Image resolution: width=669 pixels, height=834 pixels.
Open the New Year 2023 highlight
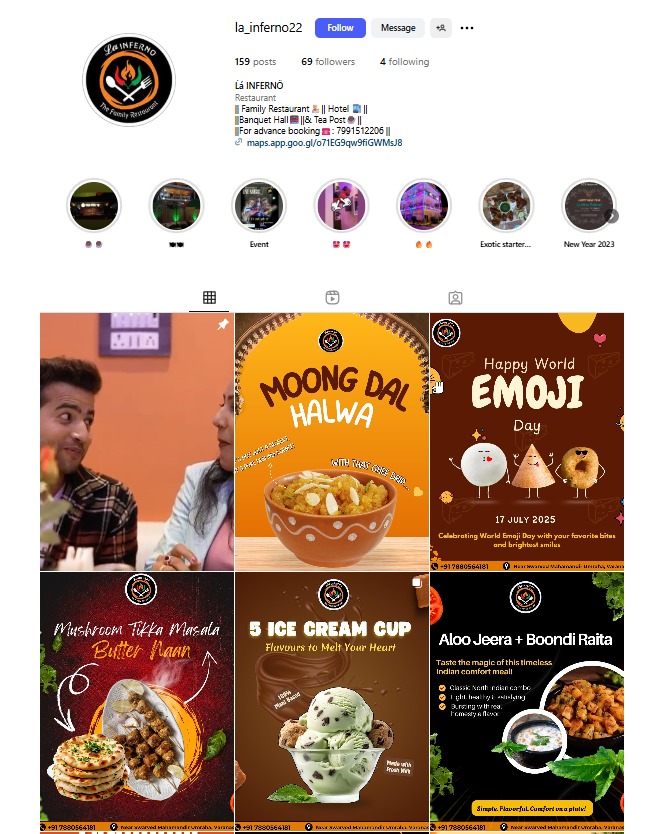pyautogui.click(x=587, y=207)
